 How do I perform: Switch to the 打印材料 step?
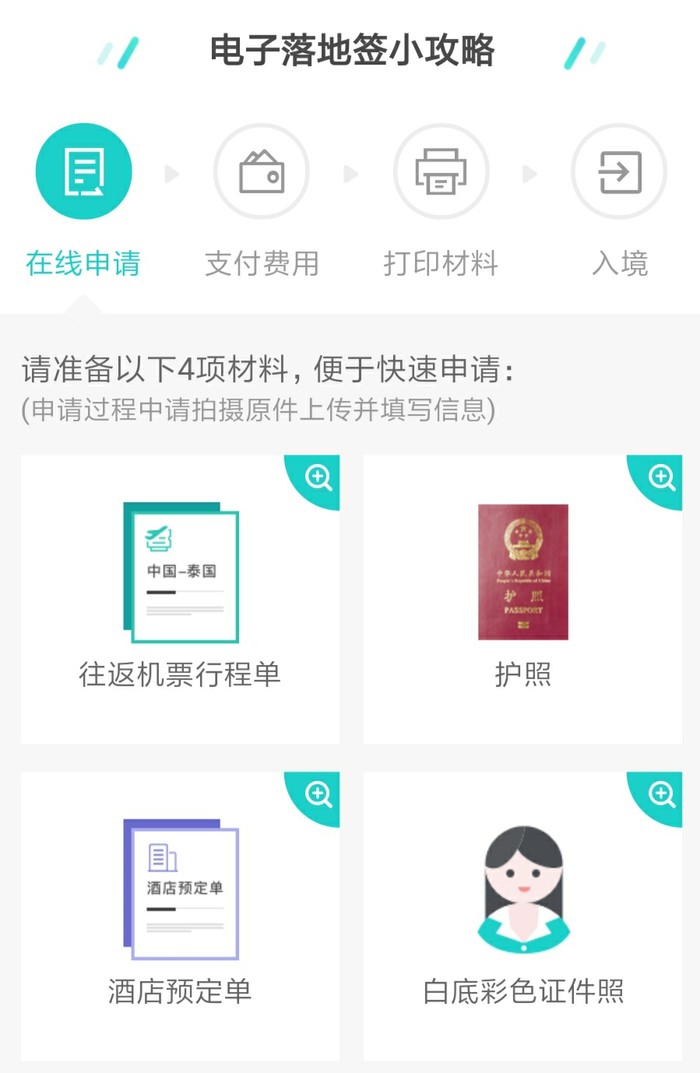click(x=440, y=172)
